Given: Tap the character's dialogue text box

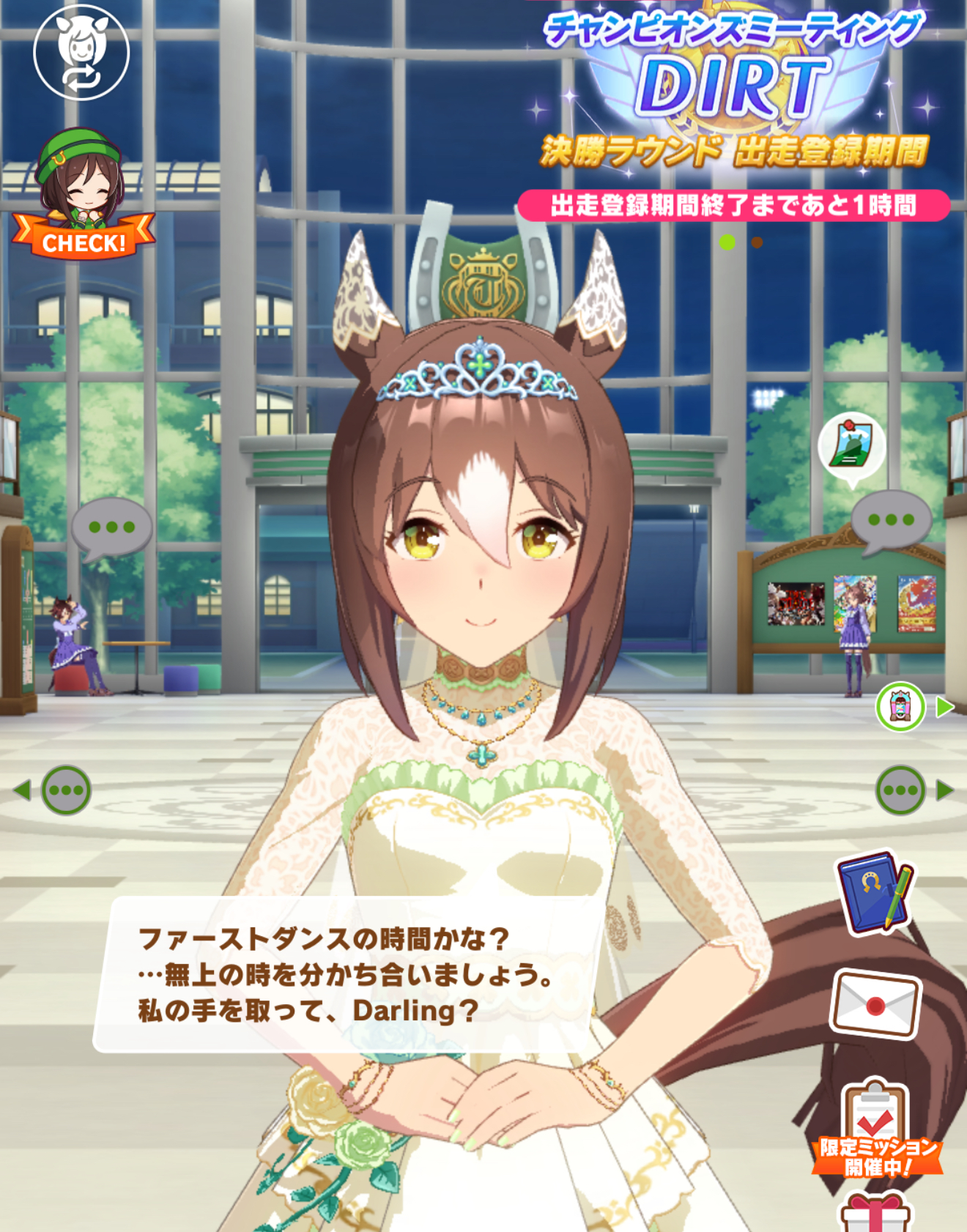Looking at the screenshot, I should pos(344,974).
